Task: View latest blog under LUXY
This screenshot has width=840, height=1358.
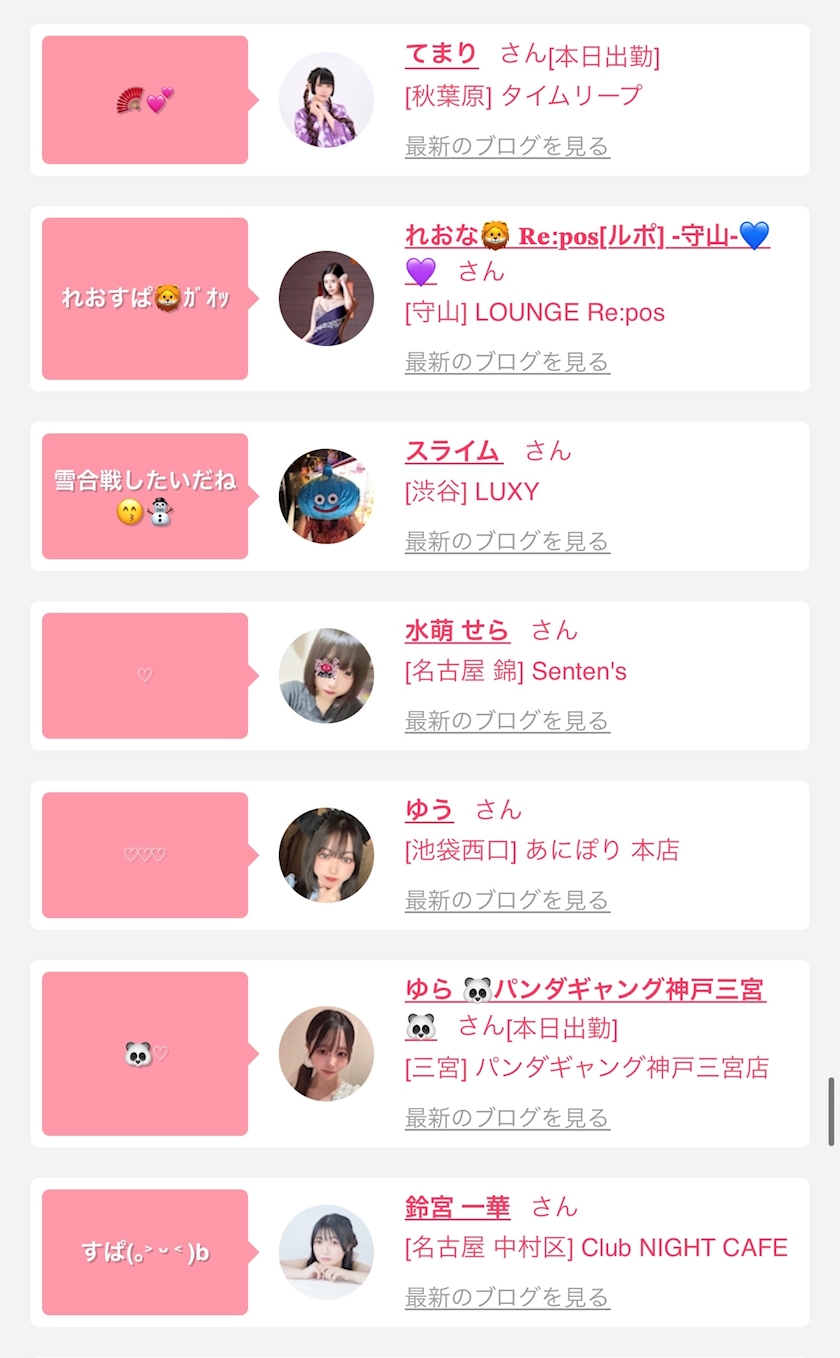Action: pos(507,542)
